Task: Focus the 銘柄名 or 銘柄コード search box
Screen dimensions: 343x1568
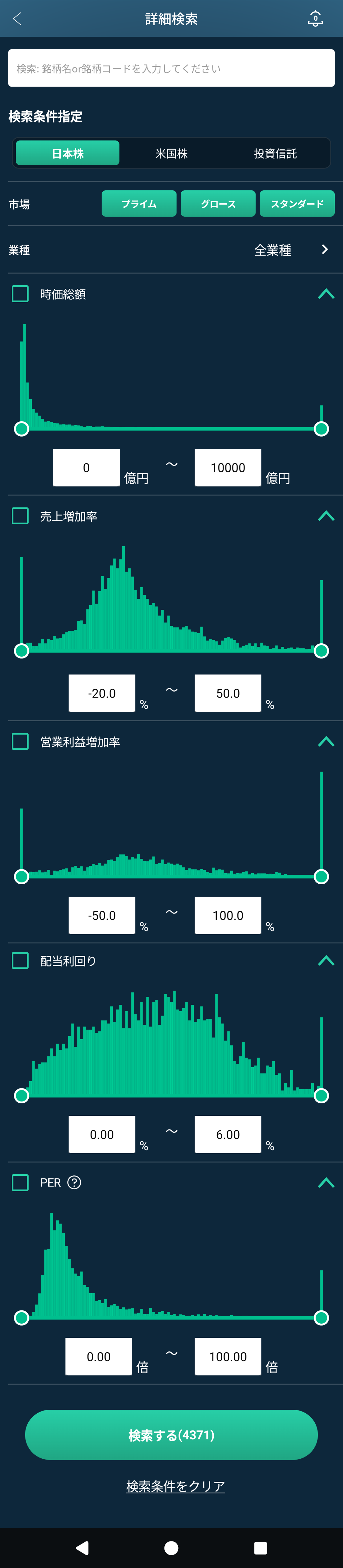Action: pyautogui.click(x=171, y=68)
